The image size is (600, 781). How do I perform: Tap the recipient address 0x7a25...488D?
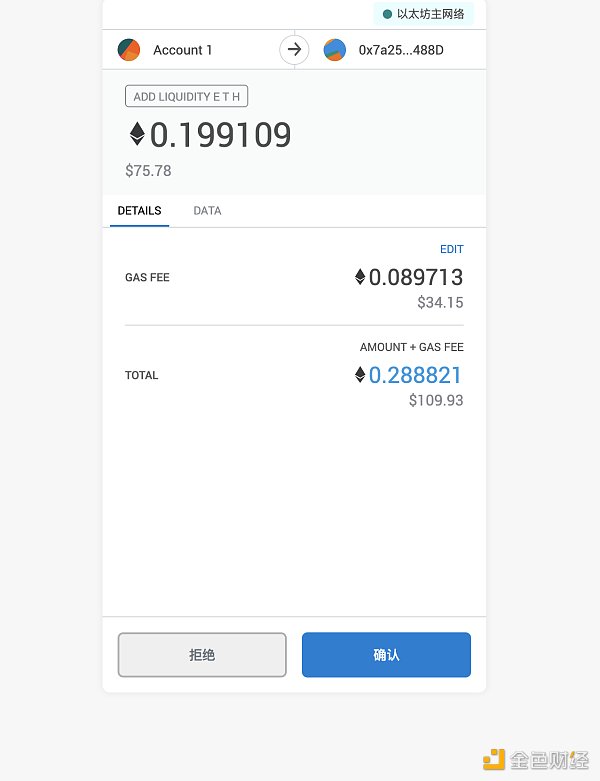400,49
